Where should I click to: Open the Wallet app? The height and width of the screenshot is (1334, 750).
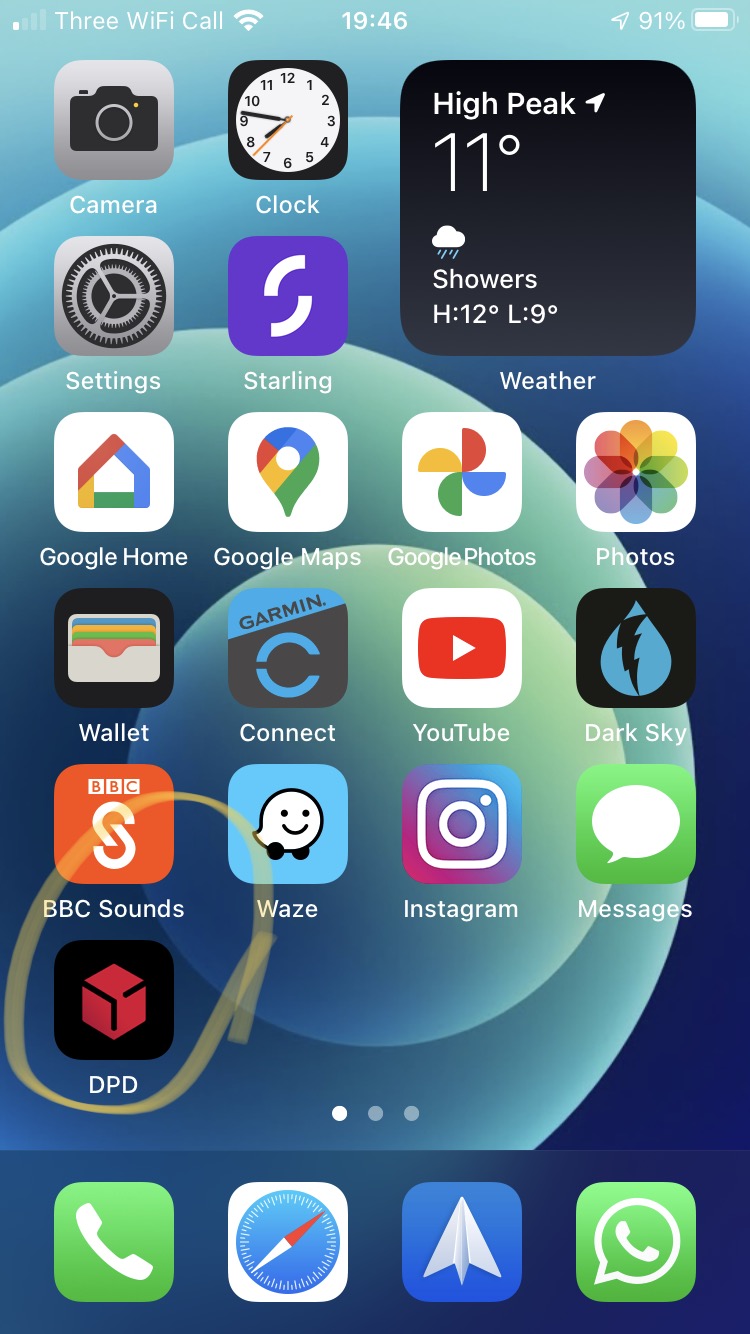[x=113, y=648]
